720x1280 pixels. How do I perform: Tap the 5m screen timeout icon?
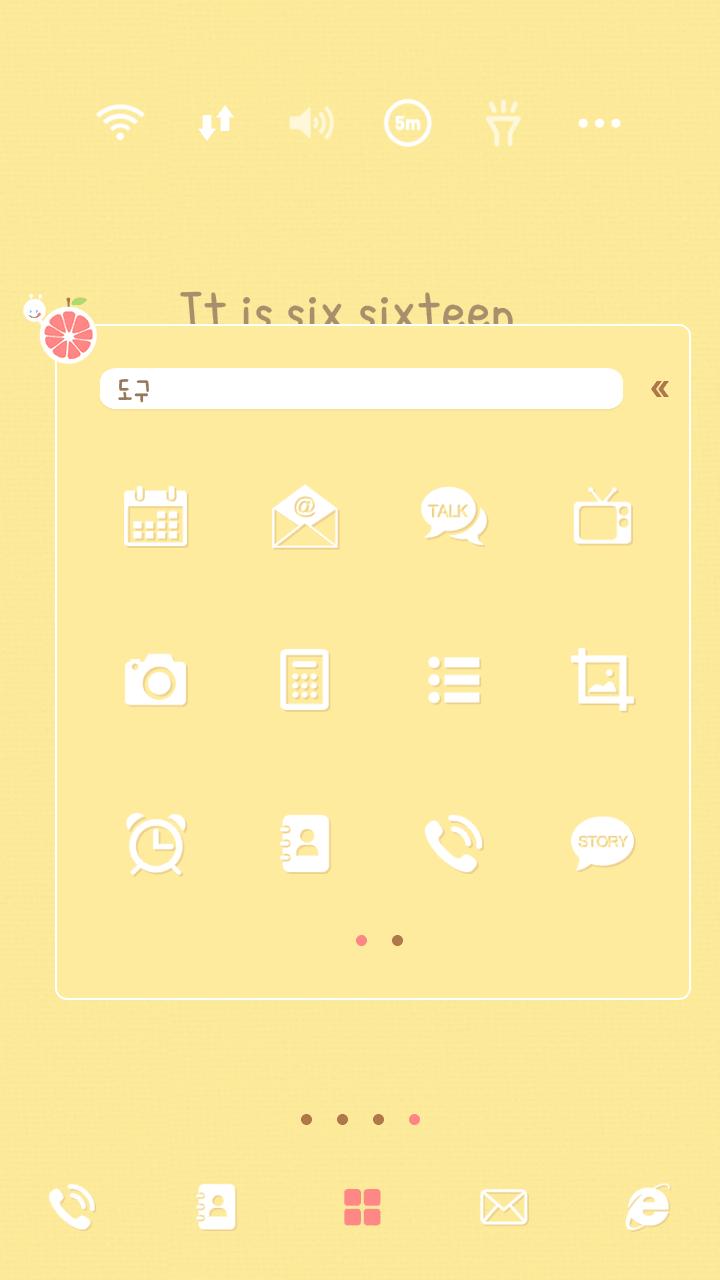407,123
